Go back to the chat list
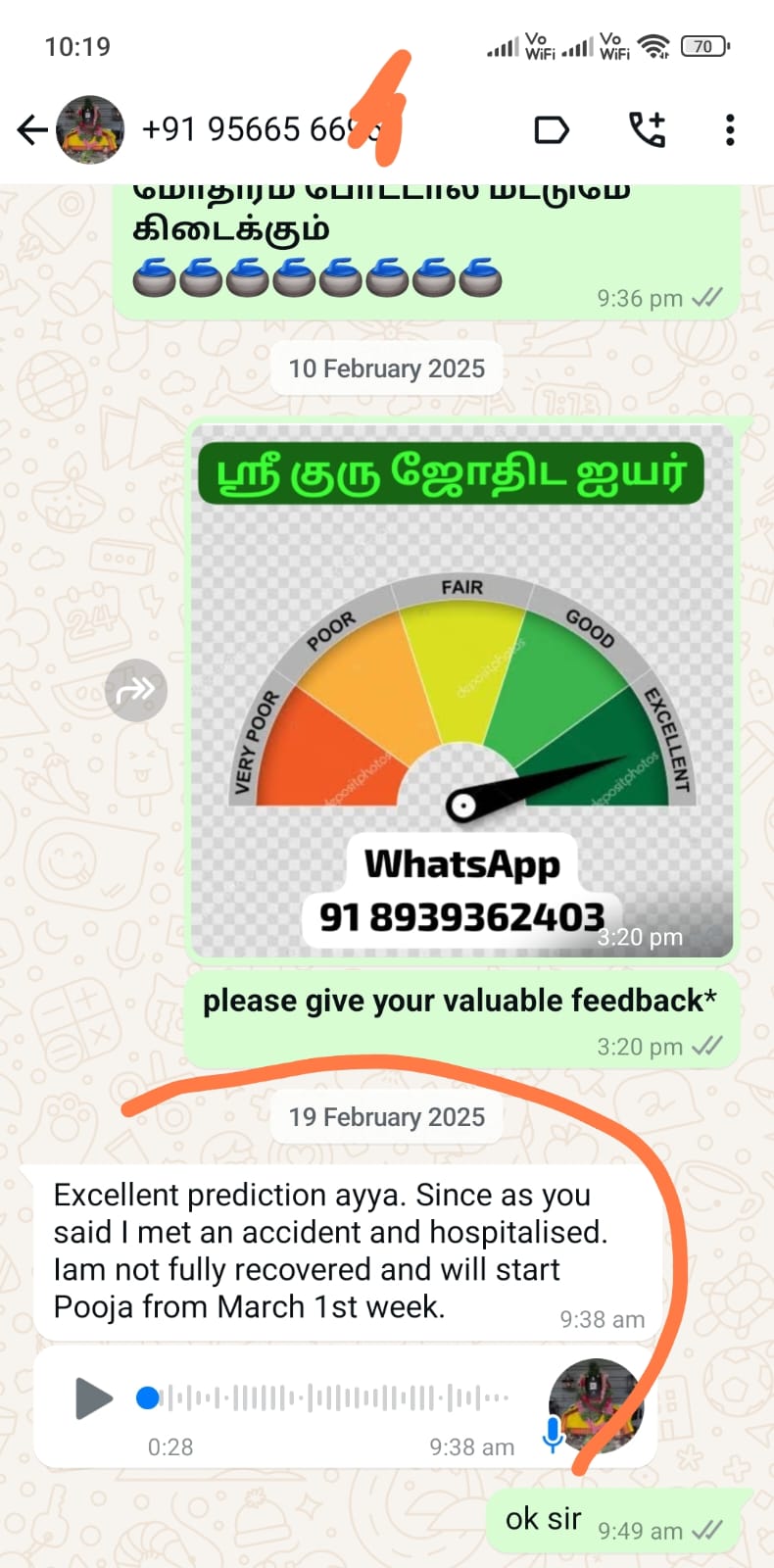Image resolution: width=774 pixels, height=1568 pixels. (32, 130)
